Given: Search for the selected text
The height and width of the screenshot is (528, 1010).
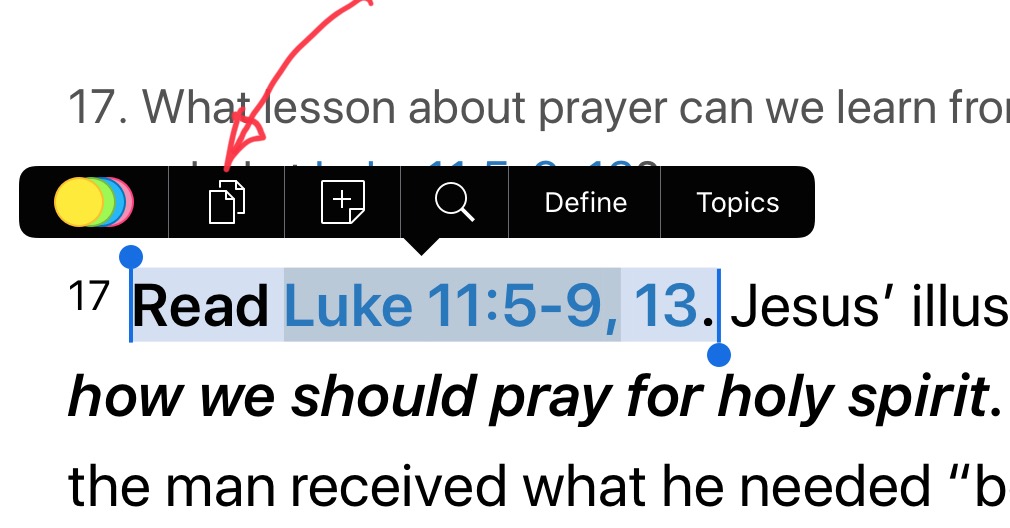Looking at the screenshot, I should click(x=454, y=202).
